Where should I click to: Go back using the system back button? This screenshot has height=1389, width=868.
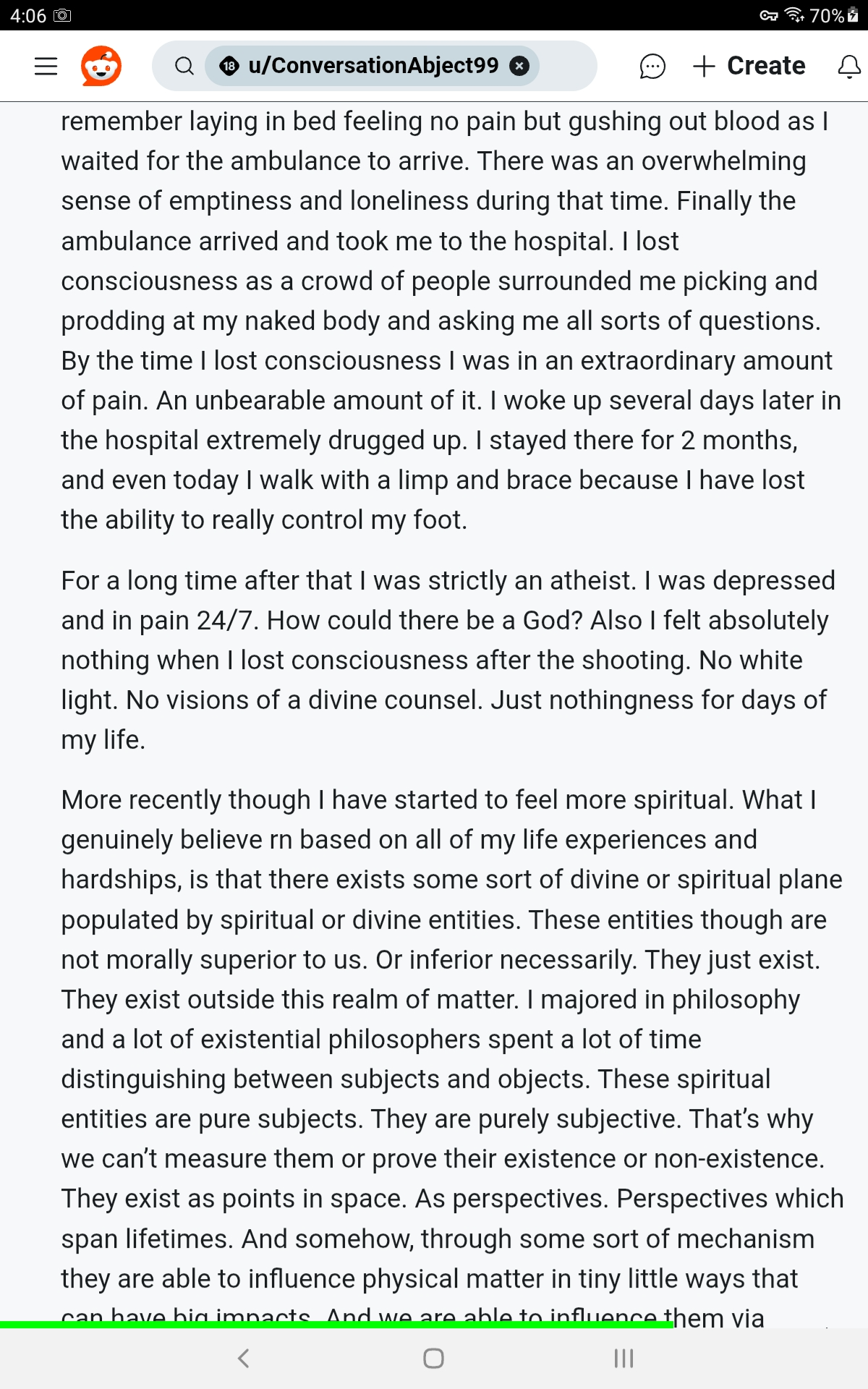[x=244, y=1358]
